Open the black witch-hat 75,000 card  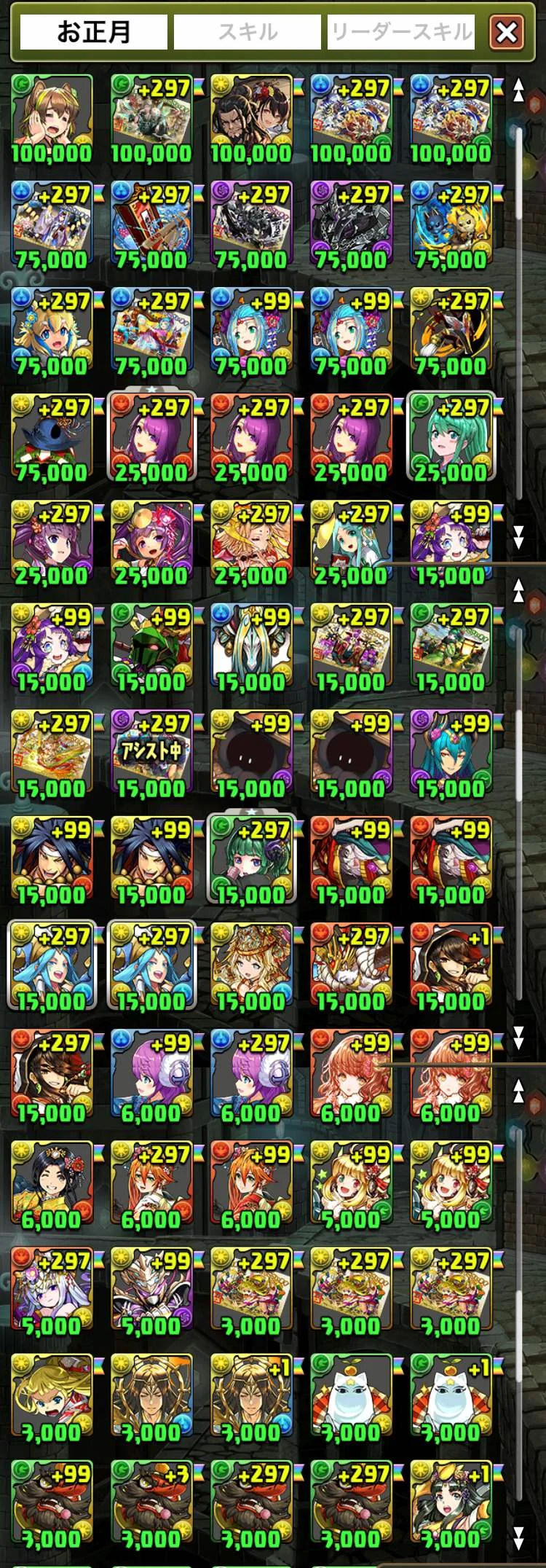click(52, 439)
